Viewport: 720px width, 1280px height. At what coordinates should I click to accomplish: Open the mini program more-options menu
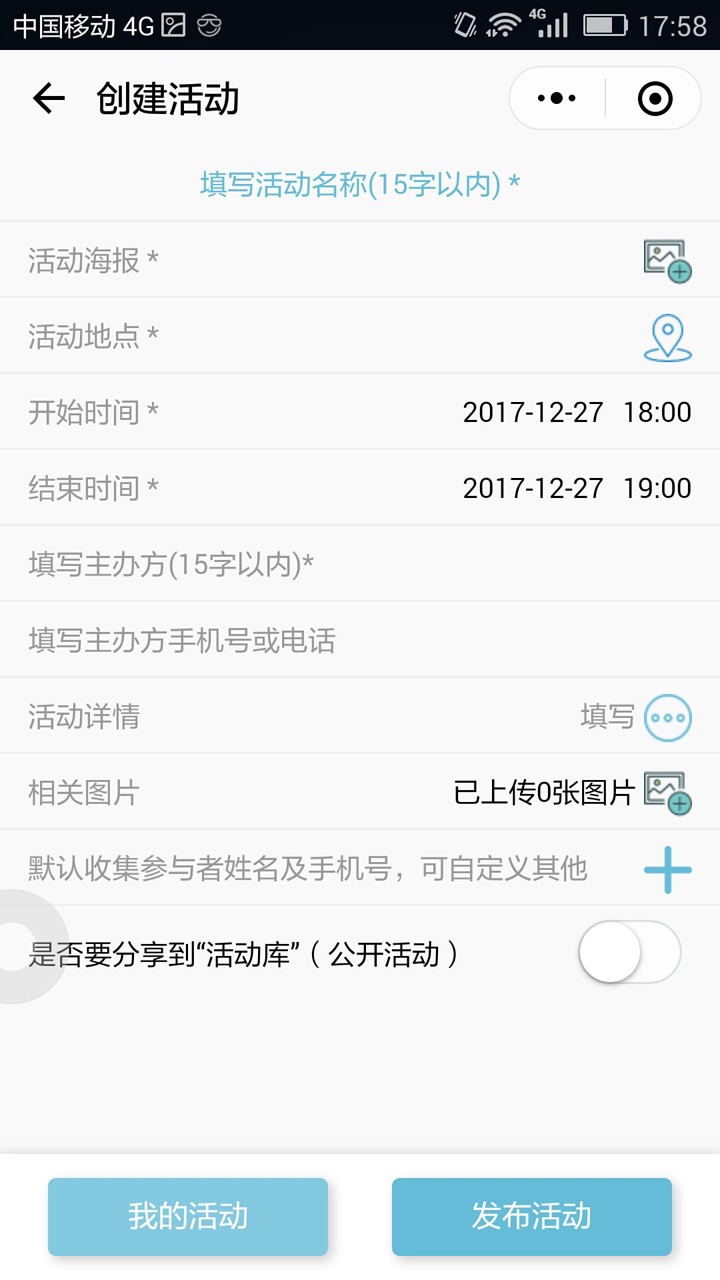click(x=557, y=98)
